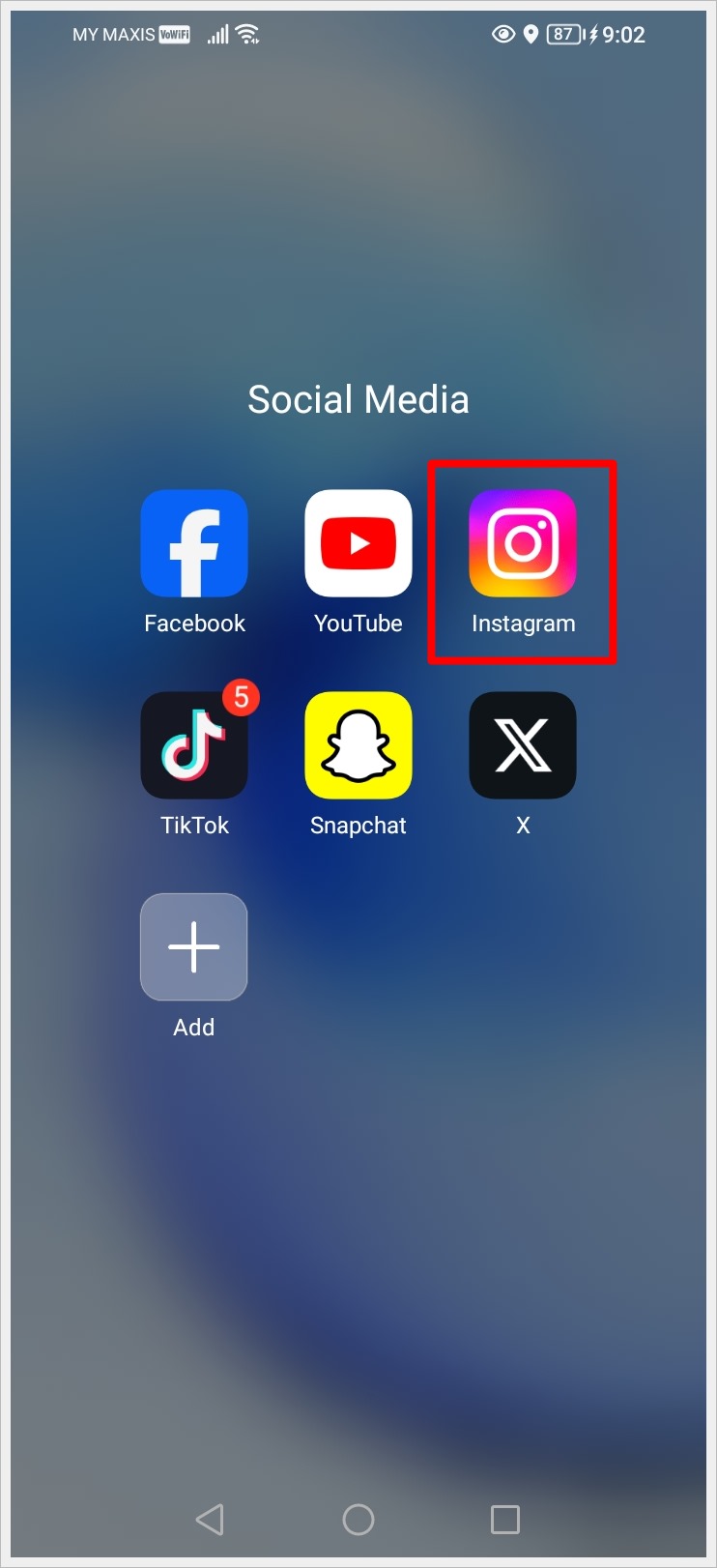717x1568 pixels.
Task: Start the Snapchat app
Action: tap(358, 745)
